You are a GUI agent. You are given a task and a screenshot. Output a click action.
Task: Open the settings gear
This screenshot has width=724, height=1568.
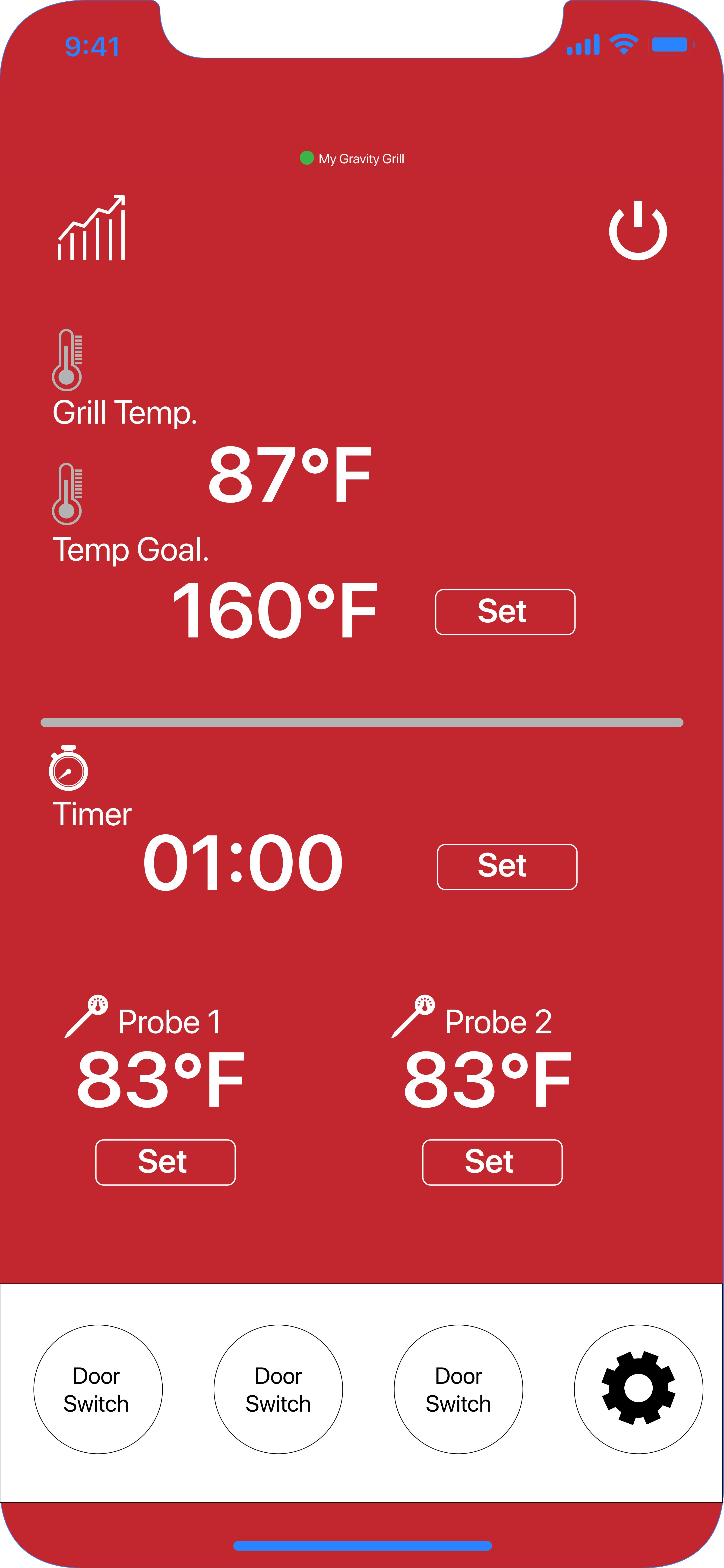(x=638, y=1388)
